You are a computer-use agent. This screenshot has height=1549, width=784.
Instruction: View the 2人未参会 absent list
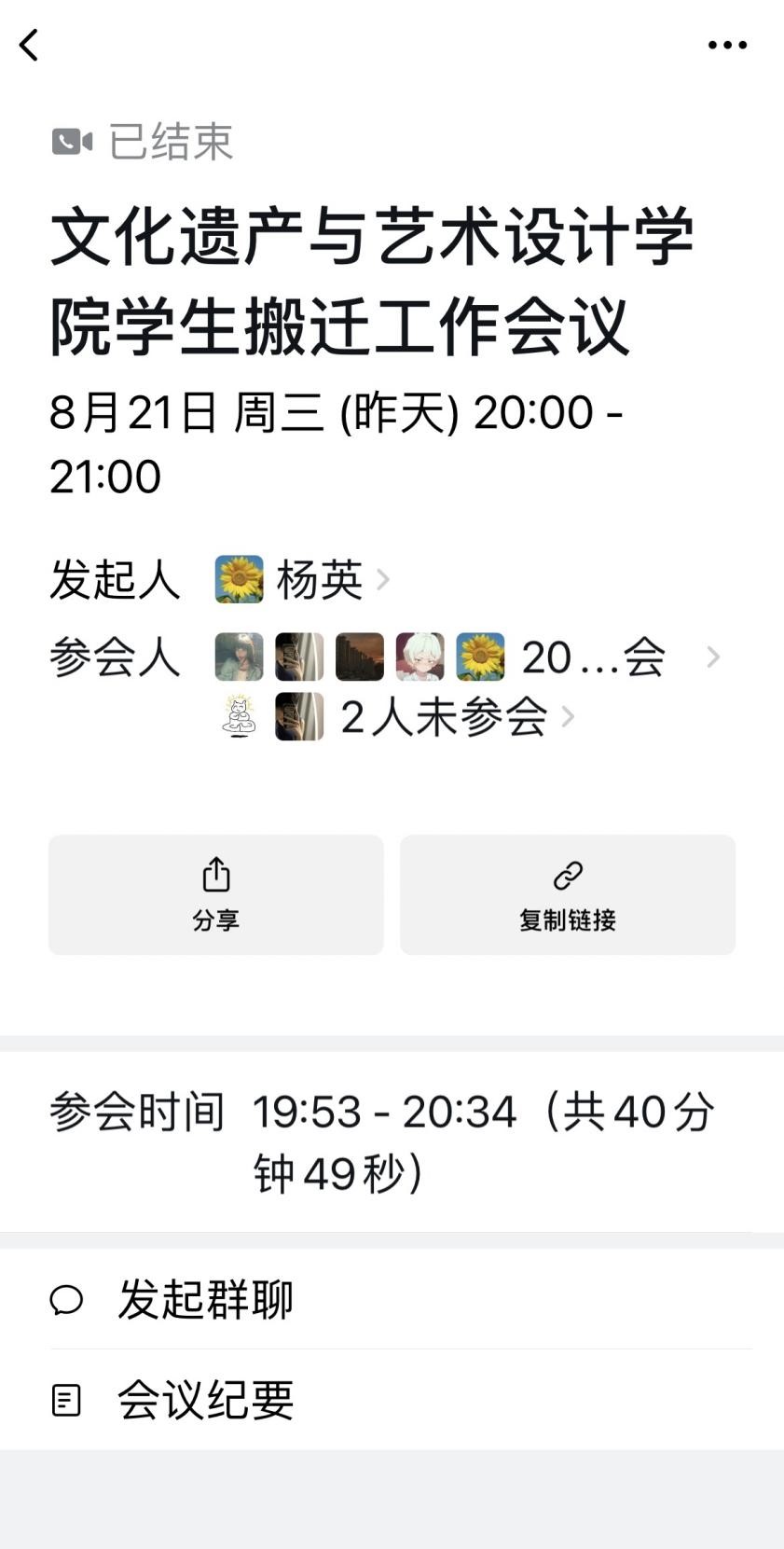[444, 717]
